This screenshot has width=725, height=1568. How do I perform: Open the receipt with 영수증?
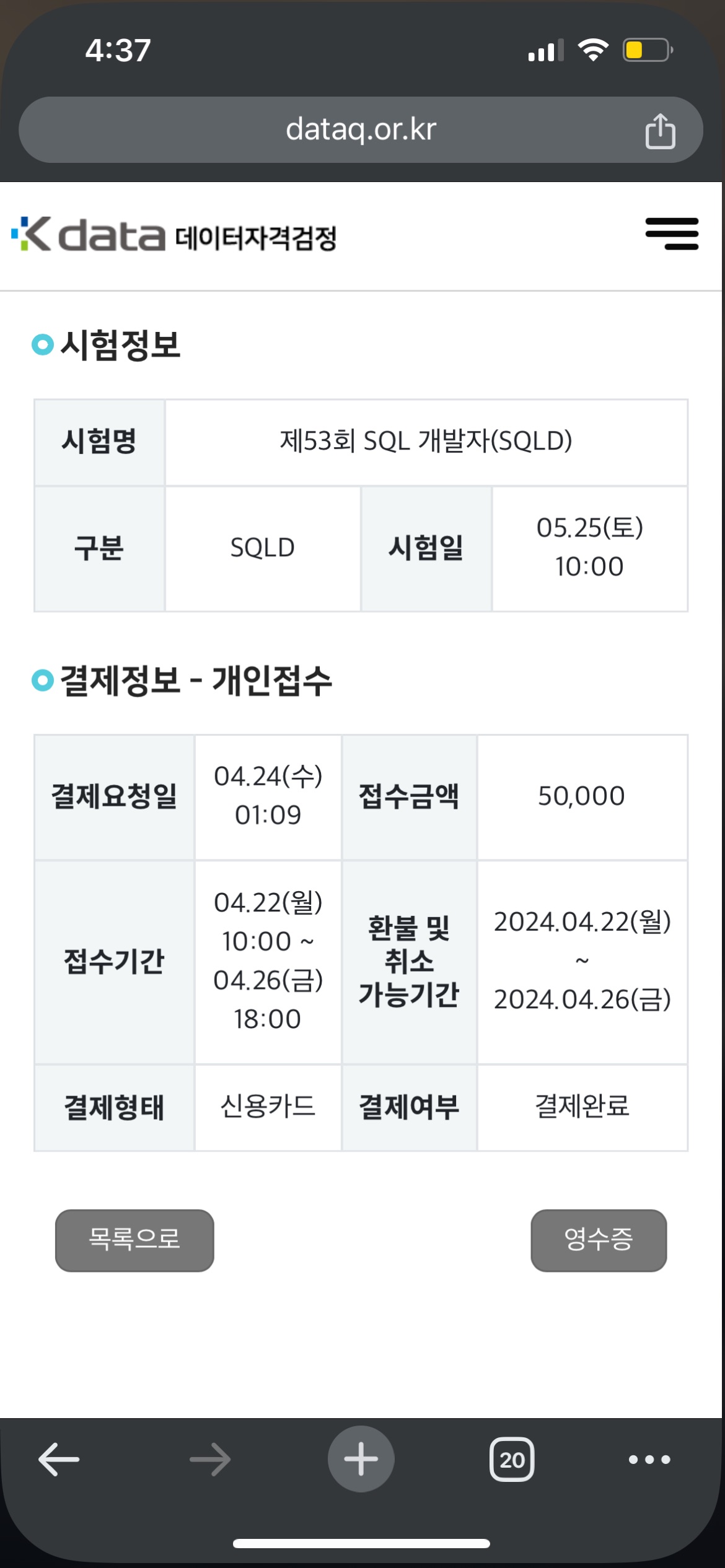pos(599,1240)
